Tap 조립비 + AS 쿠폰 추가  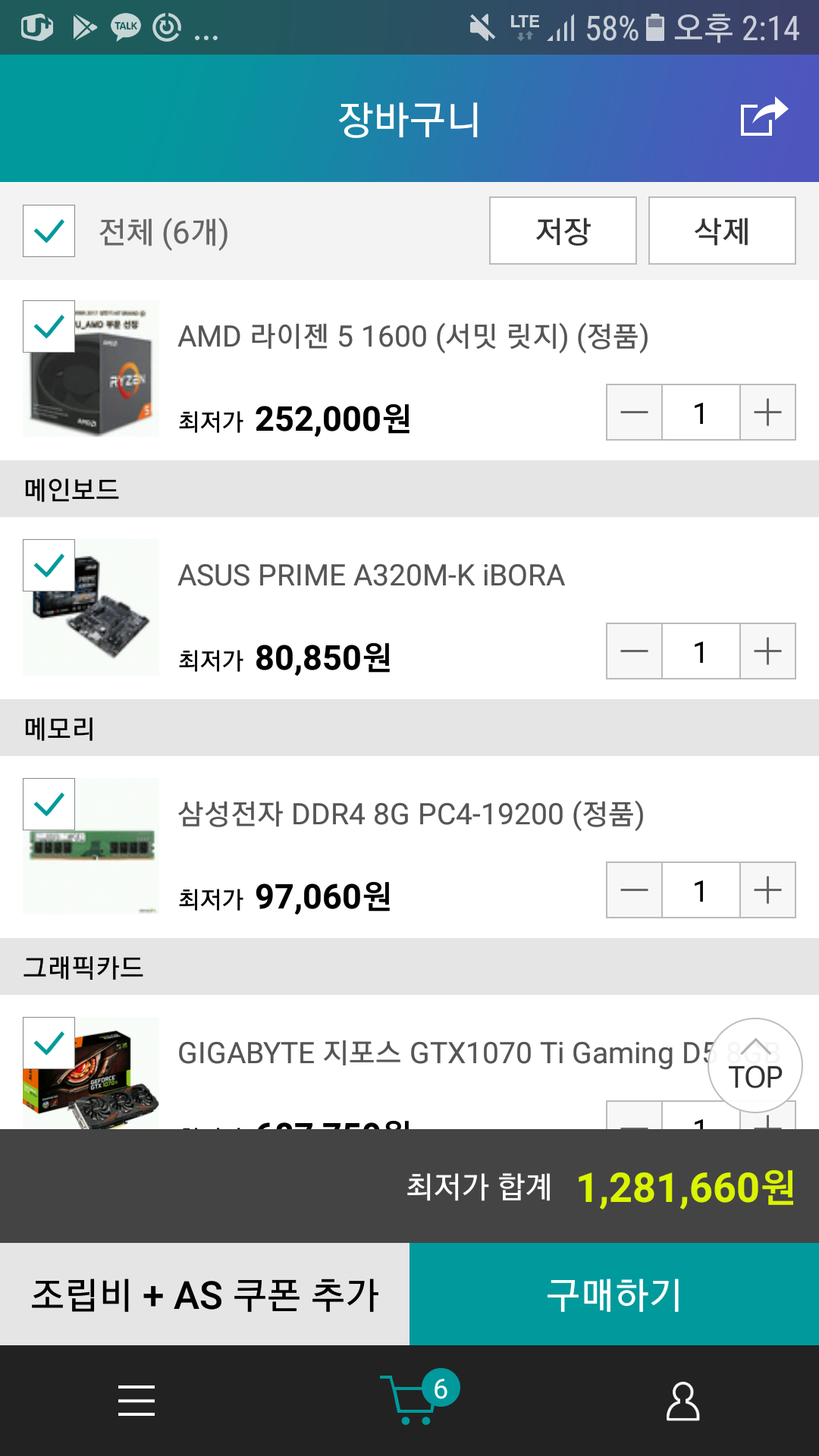(205, 1294)
